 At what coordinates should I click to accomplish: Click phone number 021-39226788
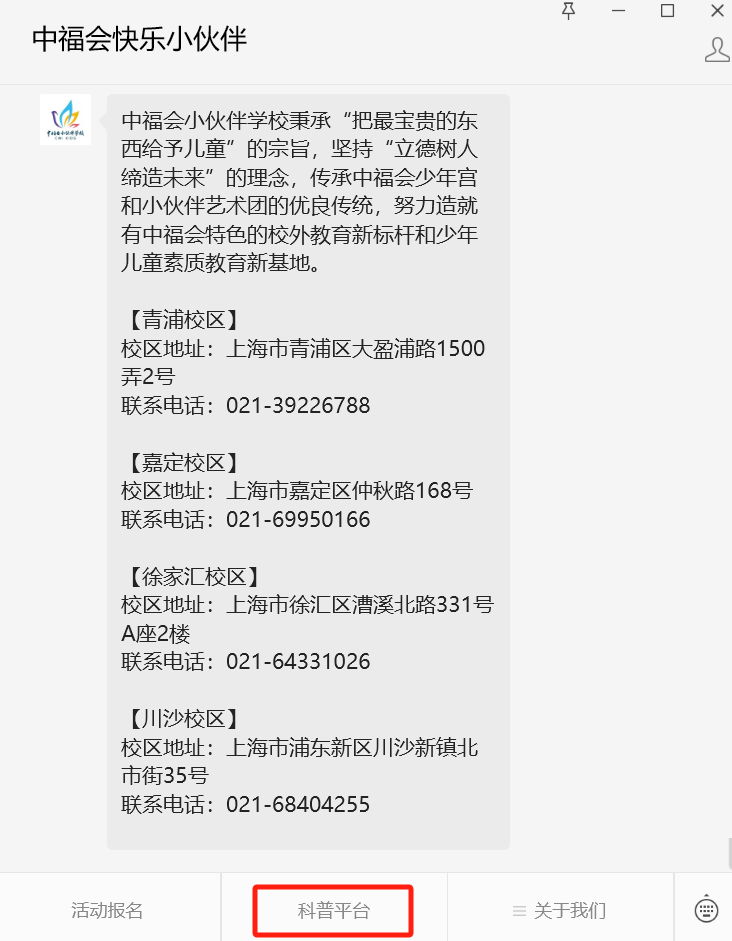[297, 405]
